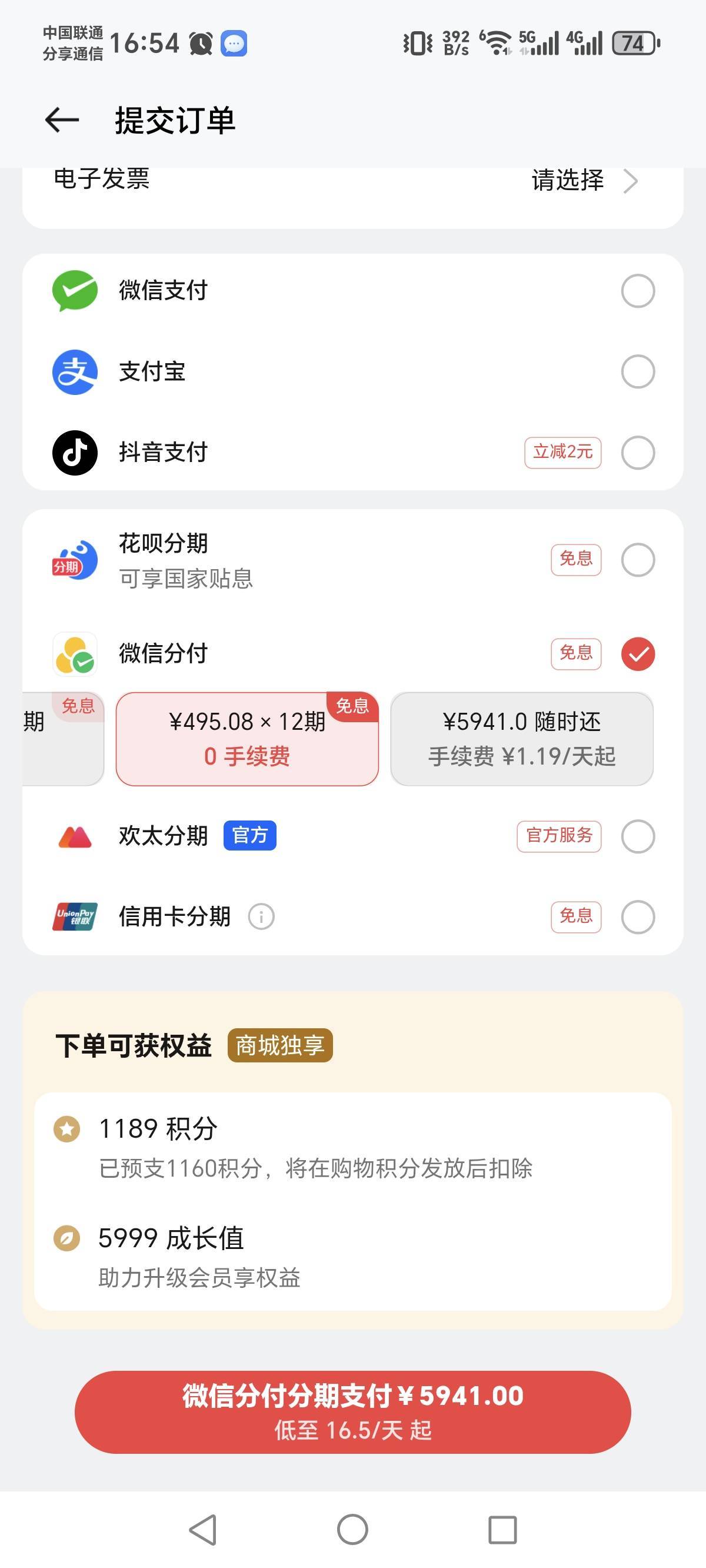The image size is (706, 1568).
Task: Select 微信支付 as the payment method
Action: pos(352,291)
